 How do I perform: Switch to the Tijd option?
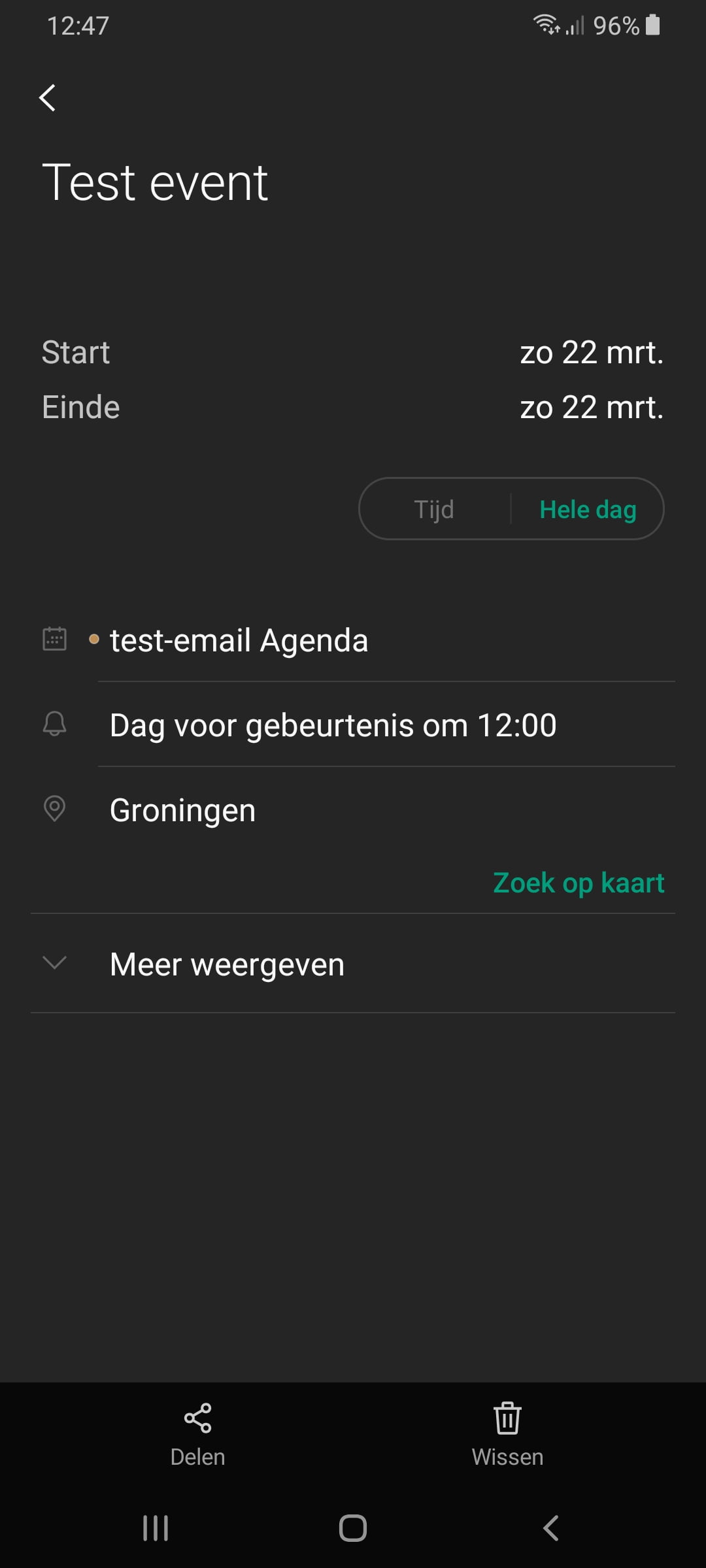pos(434,509)
